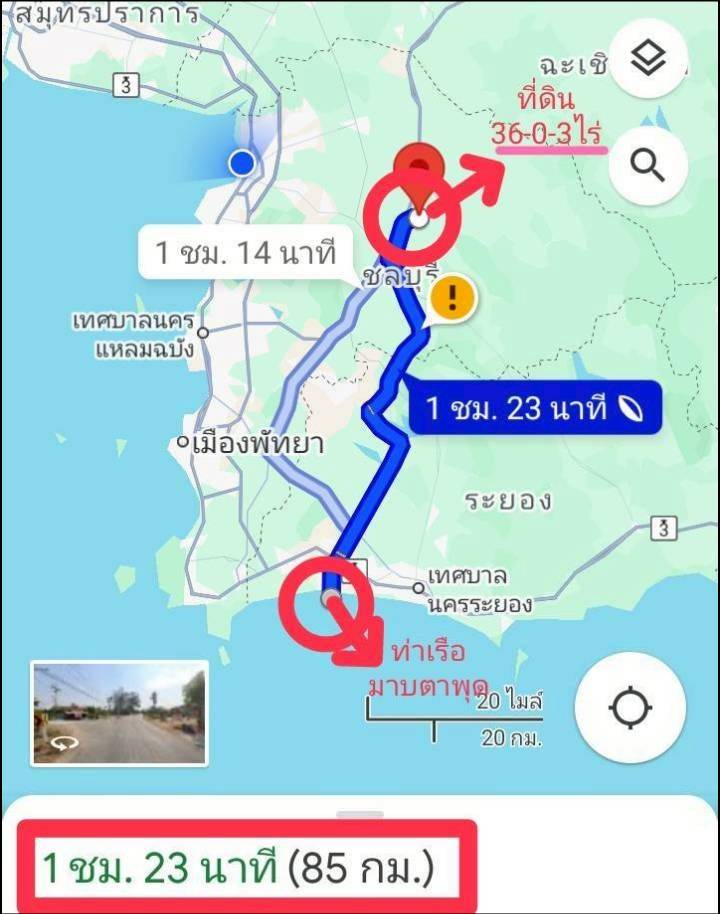Expand the route details bottom sheet
The image size is (720, 914).
[x=360, y=815]
